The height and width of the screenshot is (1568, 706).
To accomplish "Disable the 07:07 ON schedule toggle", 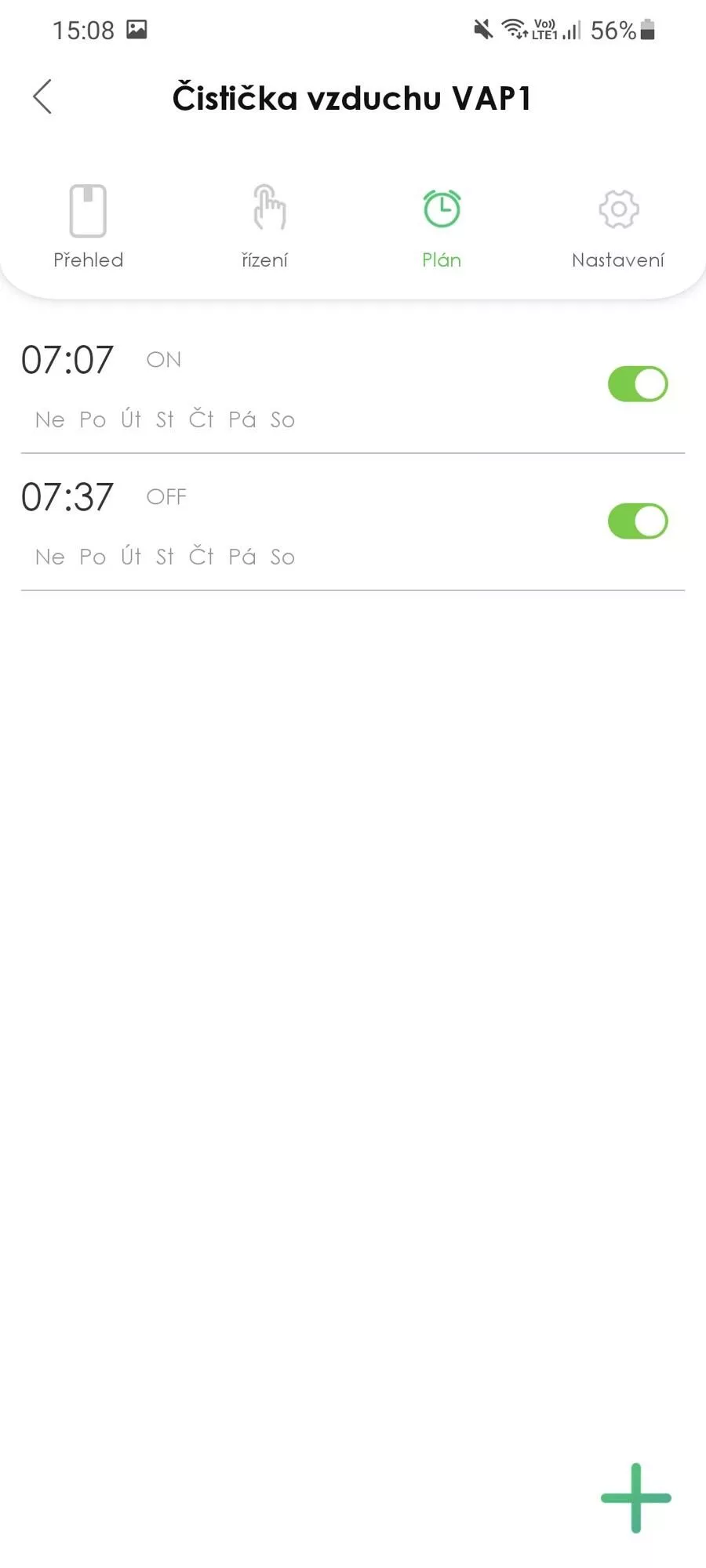I will click(x=638, y=384).
